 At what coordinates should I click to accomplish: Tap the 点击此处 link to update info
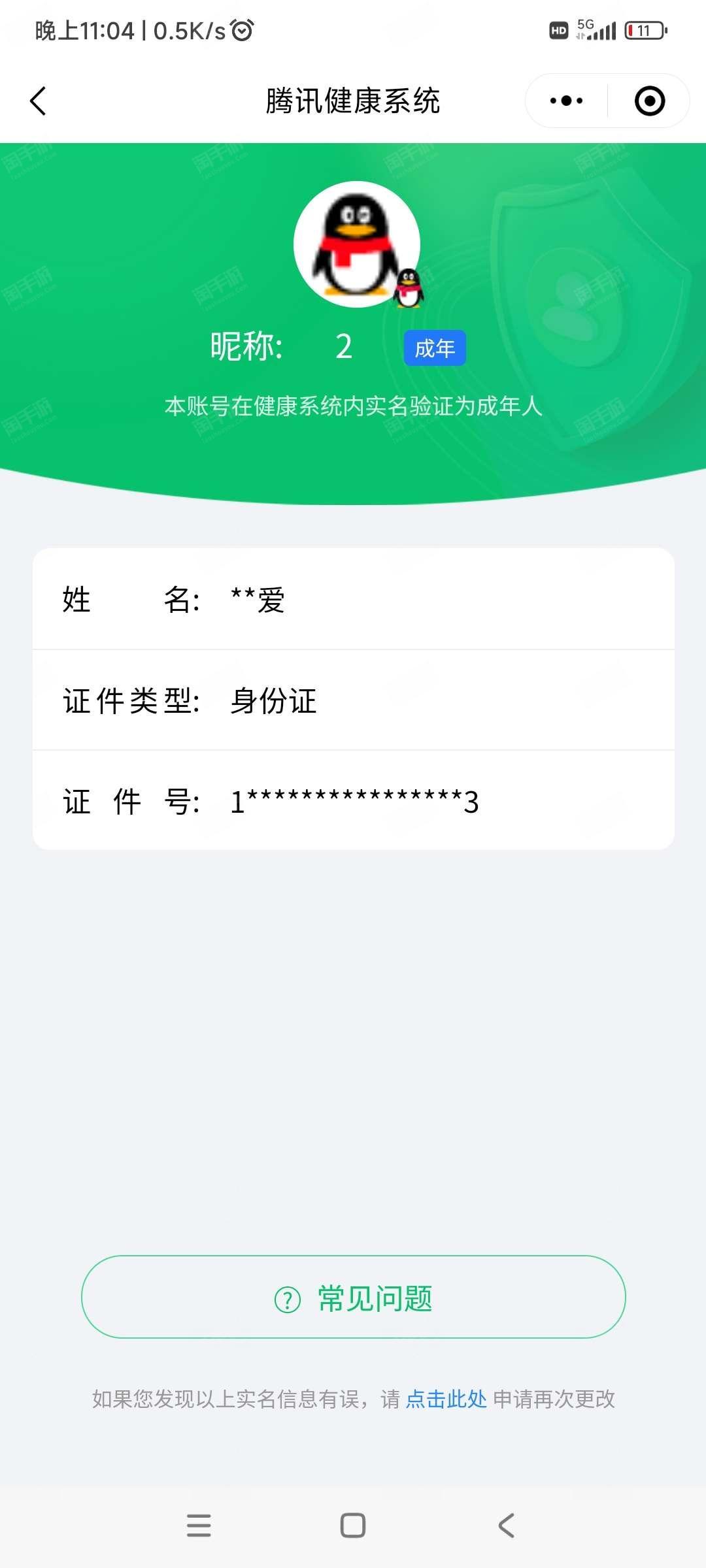point(446,1399)
